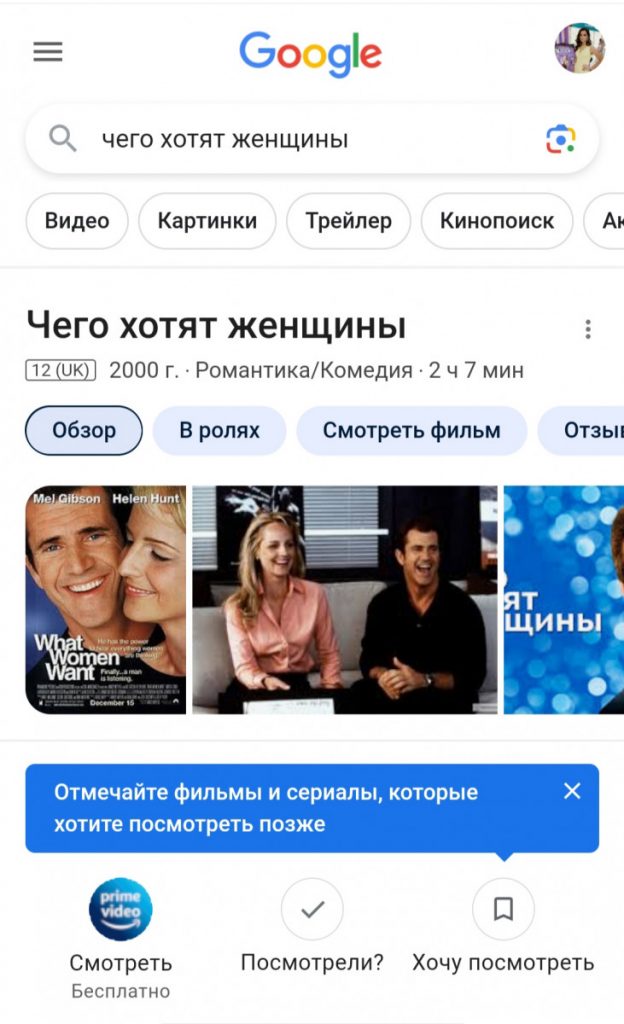The height and width of the screenshot is (1024, 624).
Task: Open Google Lens camera search
Action: pos(561,139)
